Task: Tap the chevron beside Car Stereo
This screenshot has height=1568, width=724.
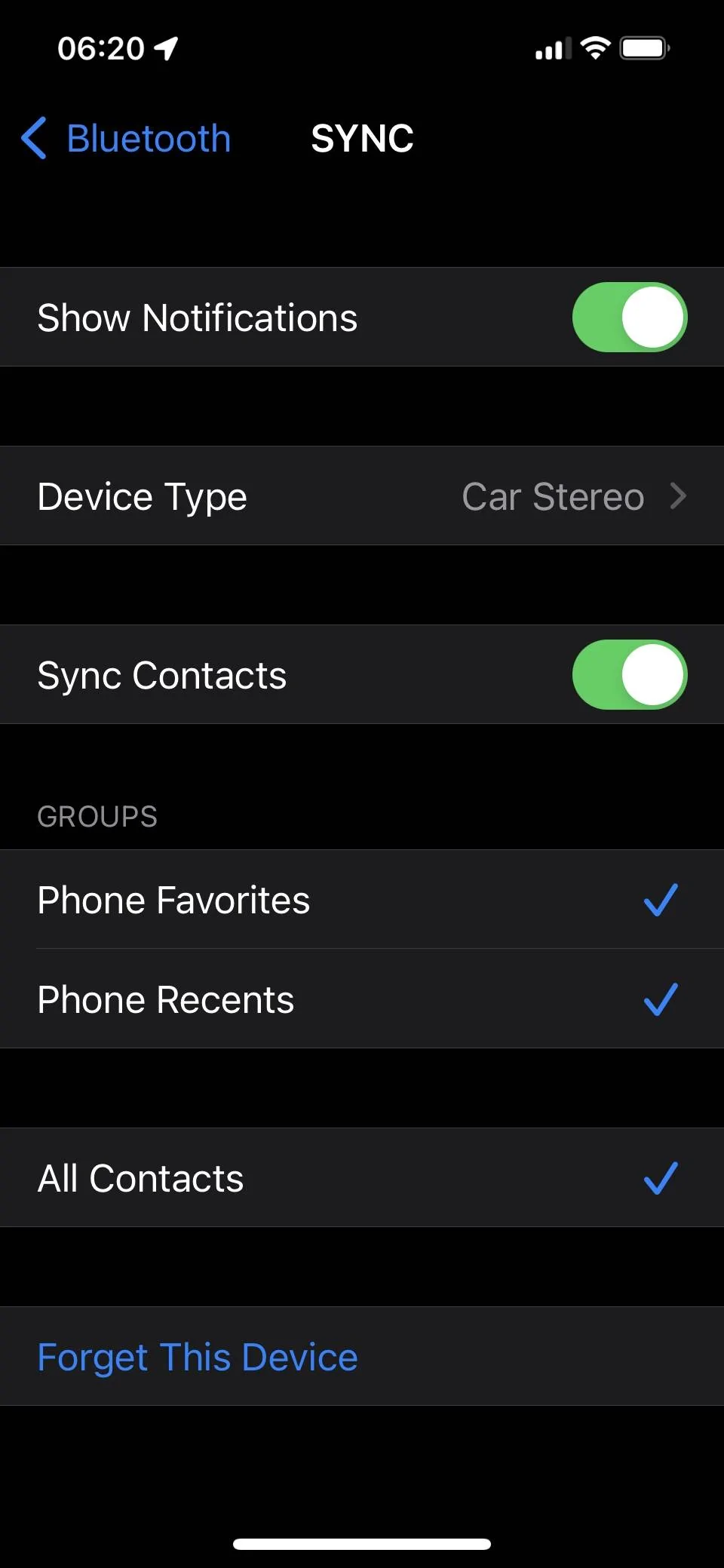Action: coord(680,496)
